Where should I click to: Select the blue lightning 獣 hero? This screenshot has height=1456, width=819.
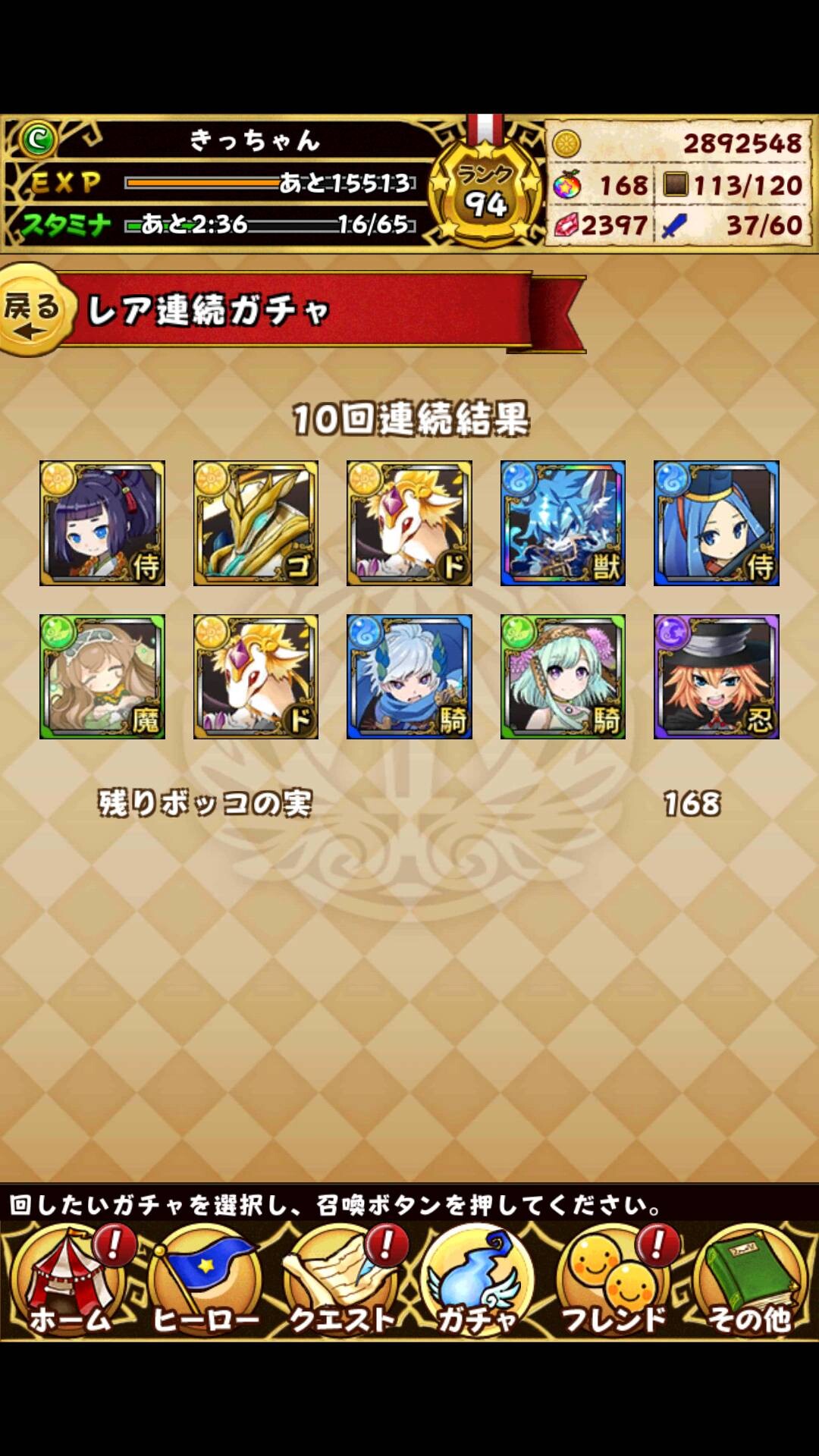[563, 523]
